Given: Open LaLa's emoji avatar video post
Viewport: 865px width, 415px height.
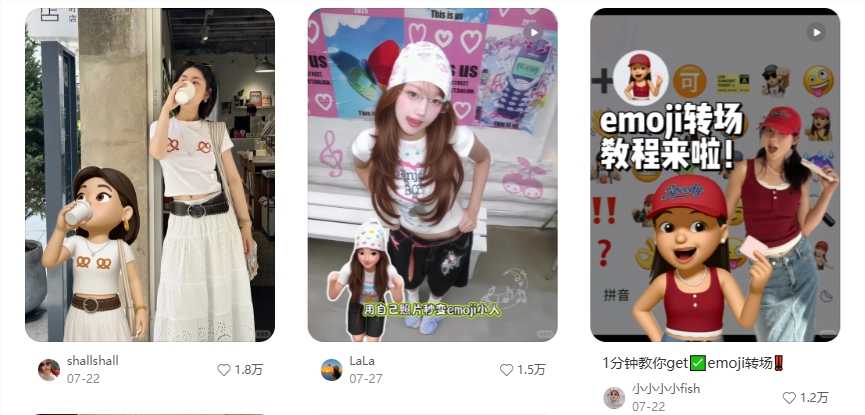Looking at the screenshot, I should click(432, 175).
